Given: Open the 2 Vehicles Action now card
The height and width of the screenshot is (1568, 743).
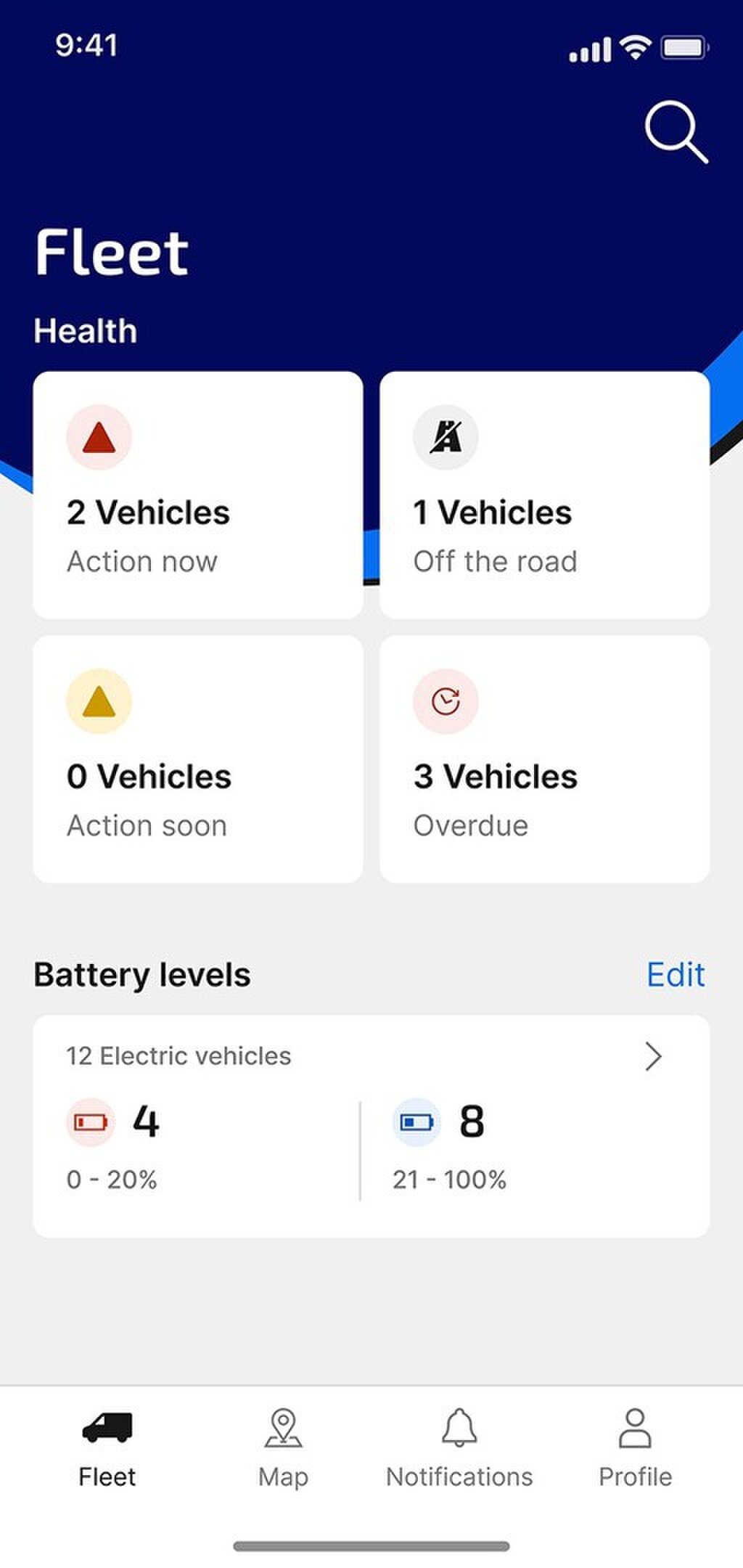Looking at the screenshot, I should point(198,495).
